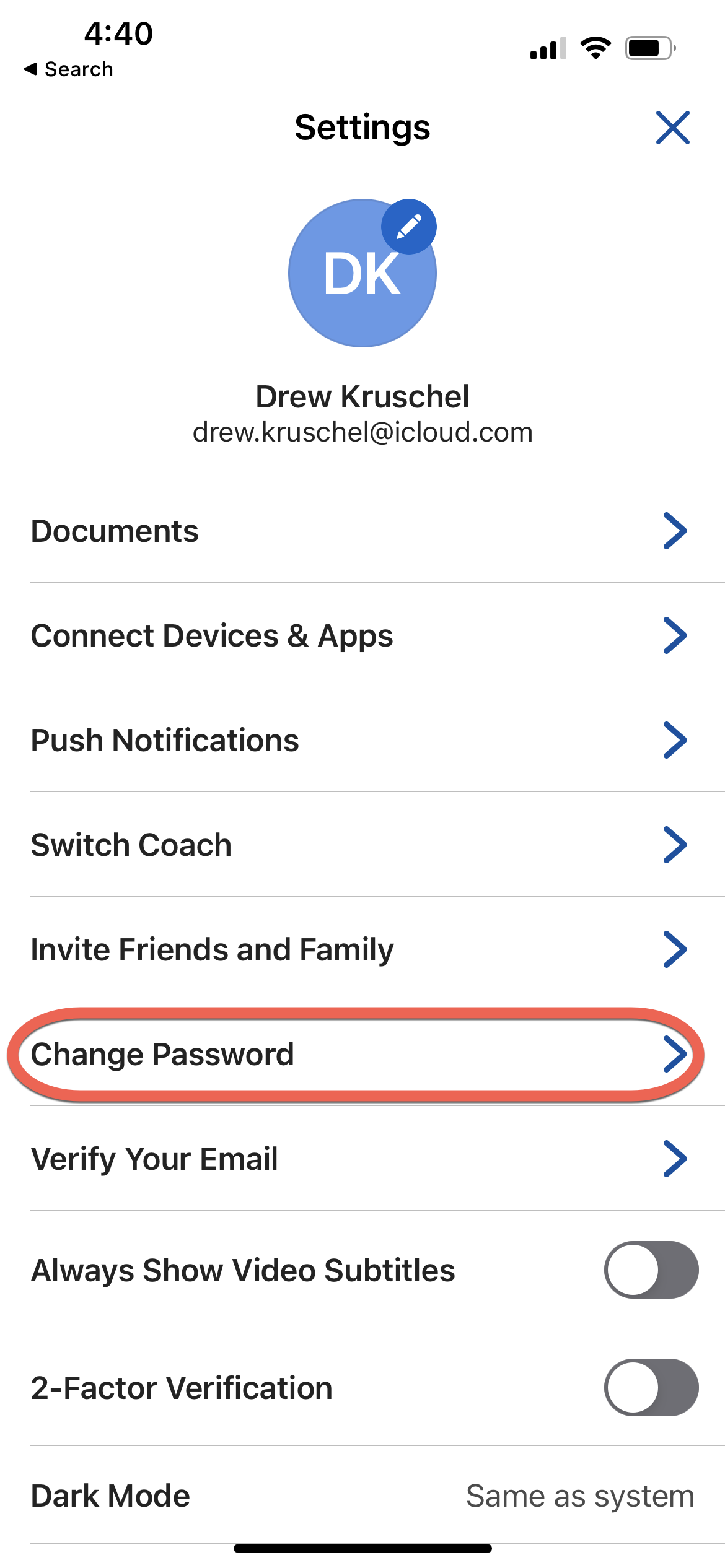
Task: Edit the profile photo with the pencil icon
Action: (x=408, y=227)
